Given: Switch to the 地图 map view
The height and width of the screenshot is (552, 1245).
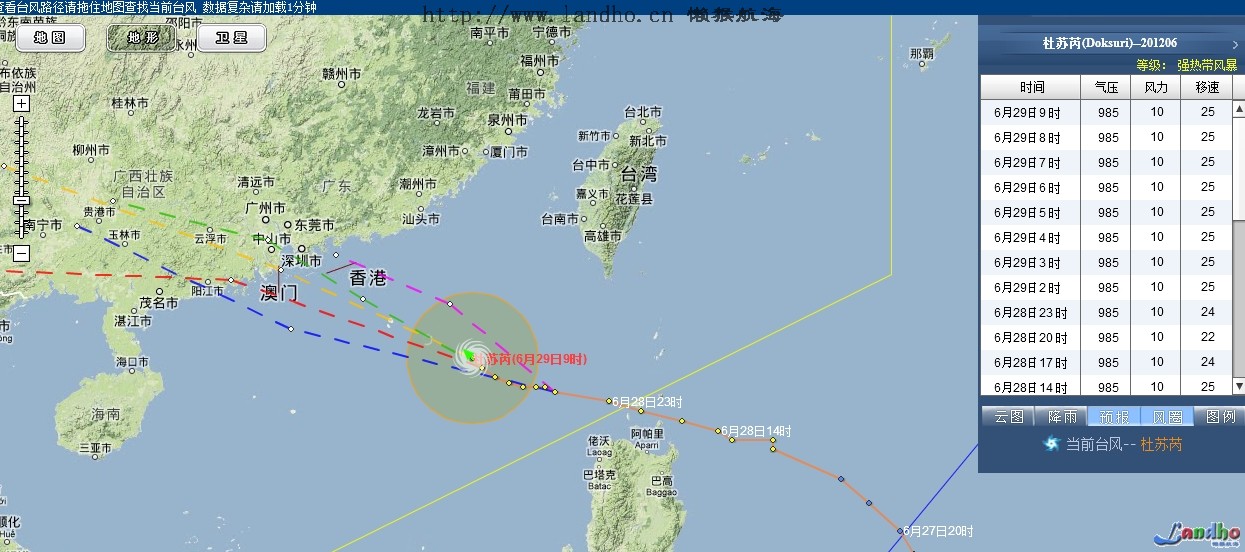Looking at the screenshot, I should pos(50,38).
